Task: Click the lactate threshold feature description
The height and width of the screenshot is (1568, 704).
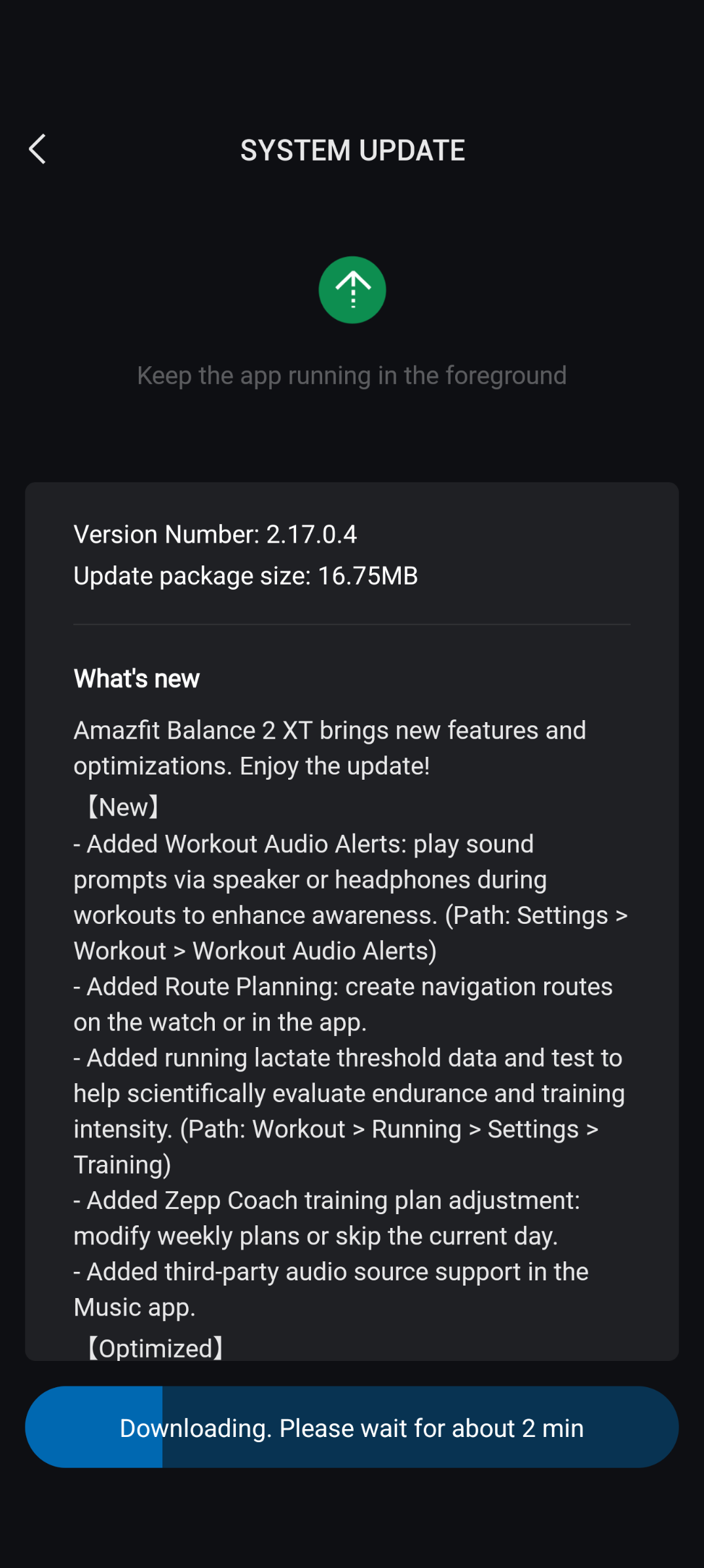Action: coord(348,1111)
